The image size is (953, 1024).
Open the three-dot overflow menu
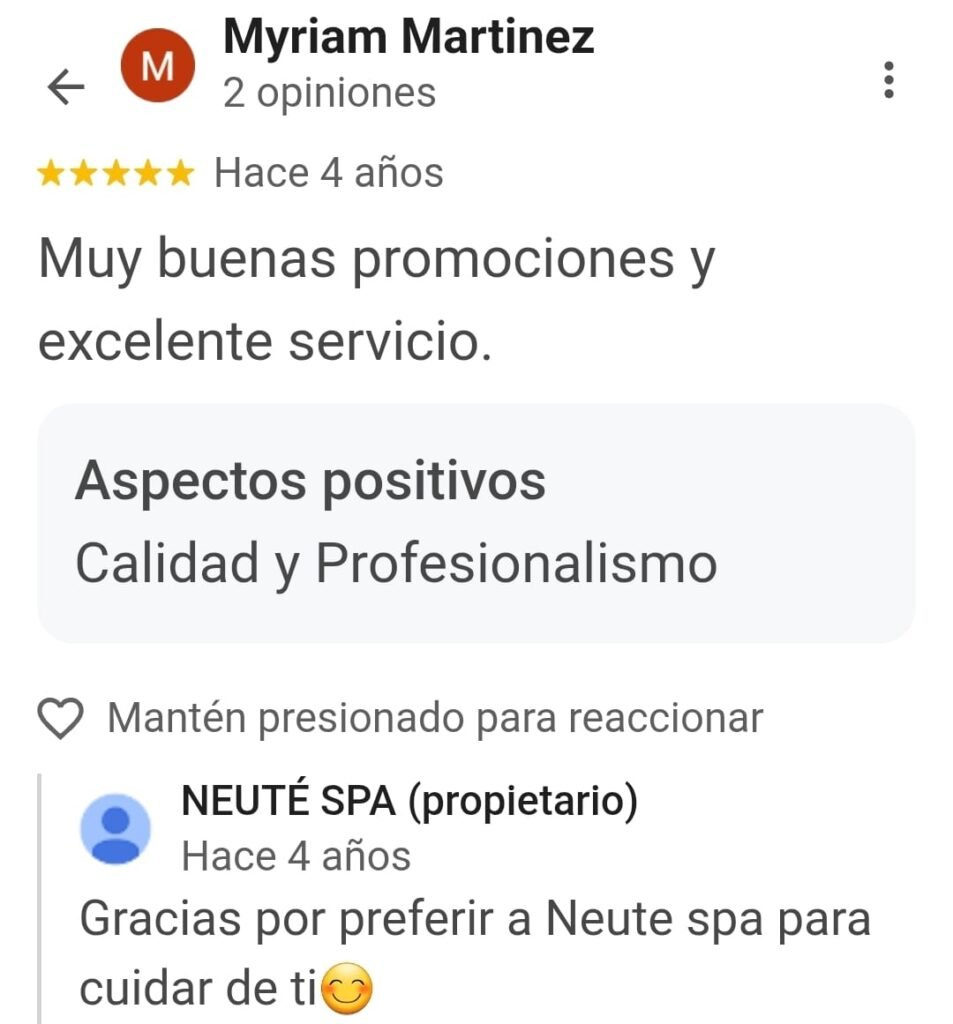tap(888, 80)
